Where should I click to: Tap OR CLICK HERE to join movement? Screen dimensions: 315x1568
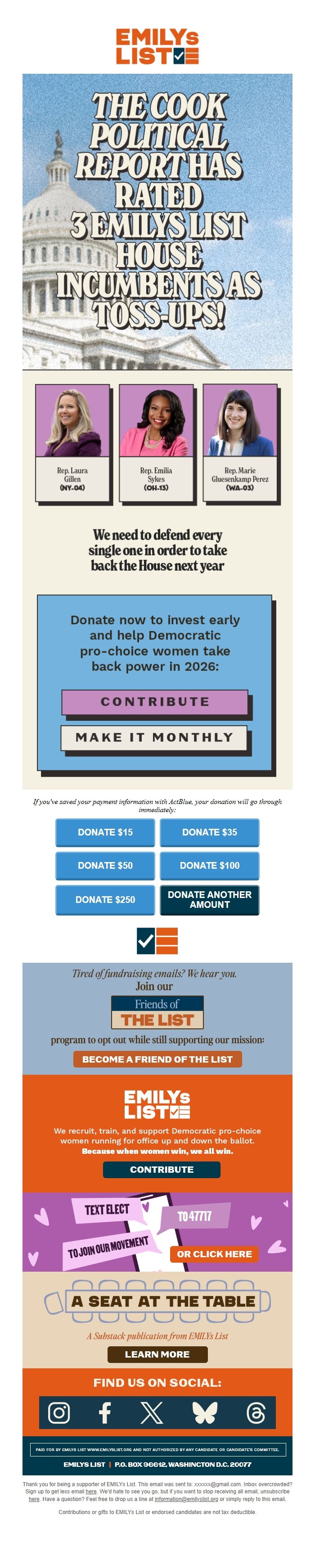[x=214, y=1254]
